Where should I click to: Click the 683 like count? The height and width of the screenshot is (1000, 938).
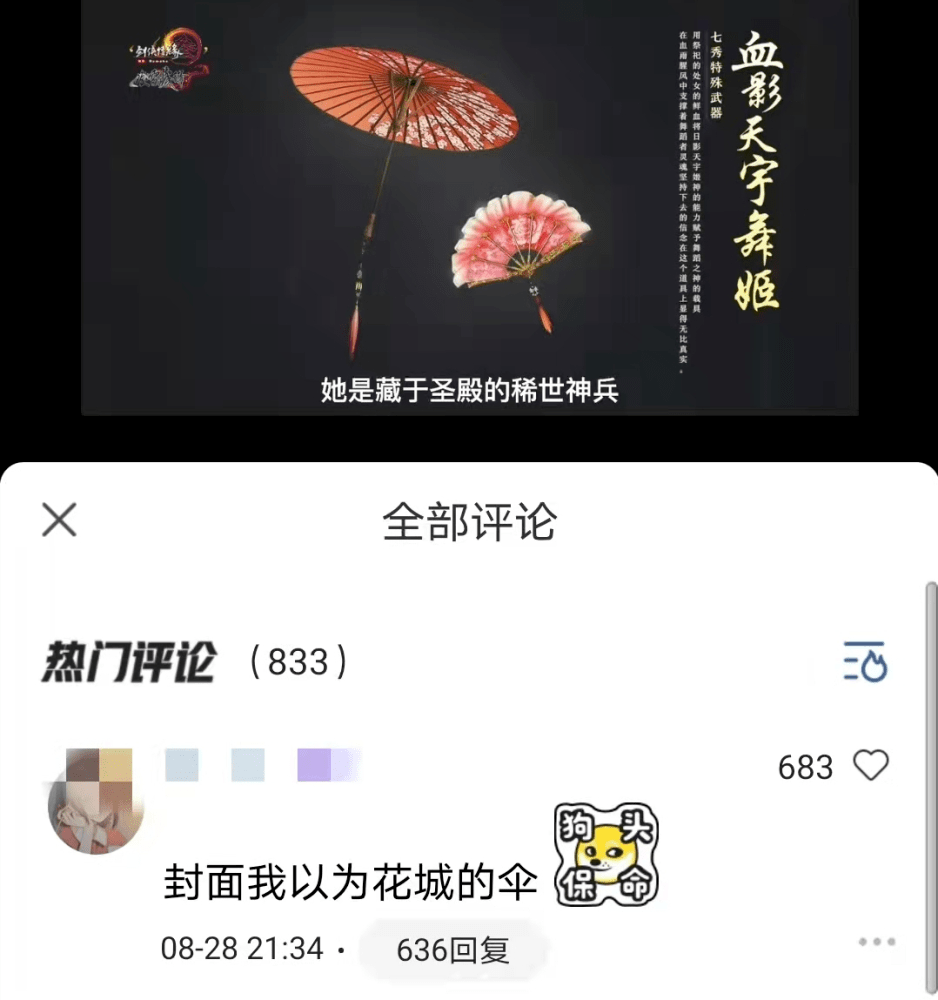803,767
